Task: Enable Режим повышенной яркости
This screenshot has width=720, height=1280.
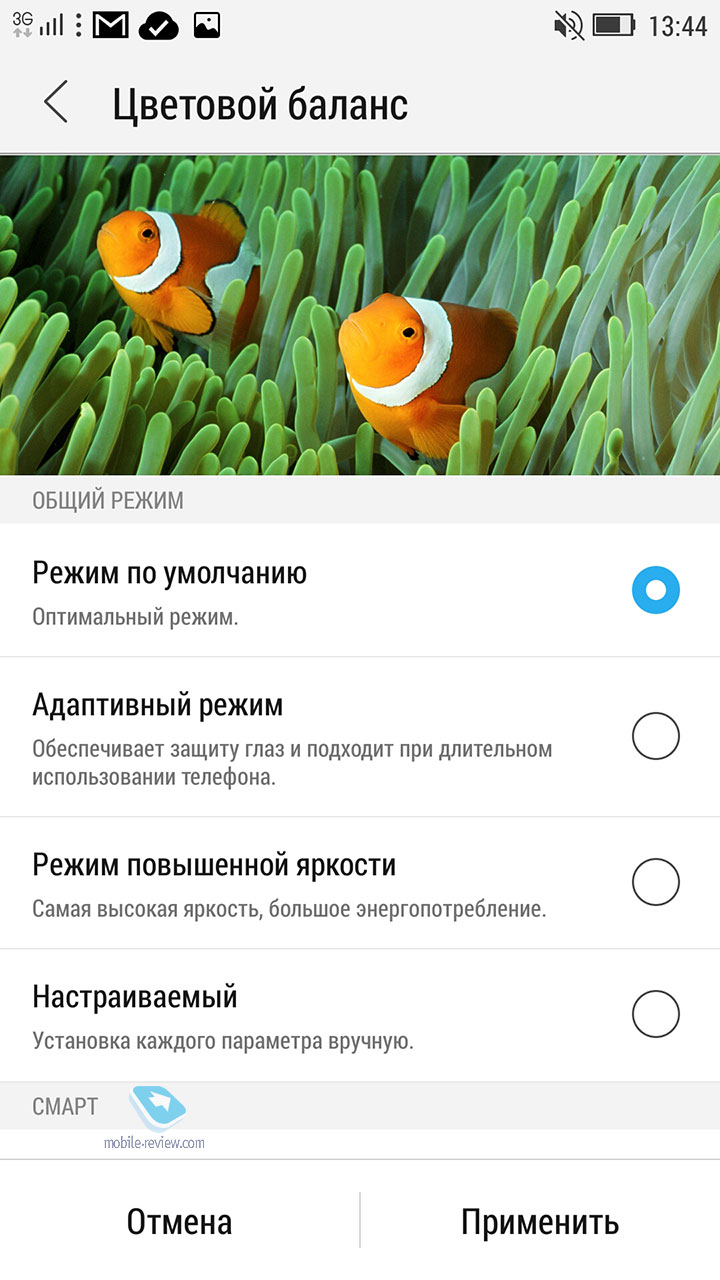Action: [360, 883]
